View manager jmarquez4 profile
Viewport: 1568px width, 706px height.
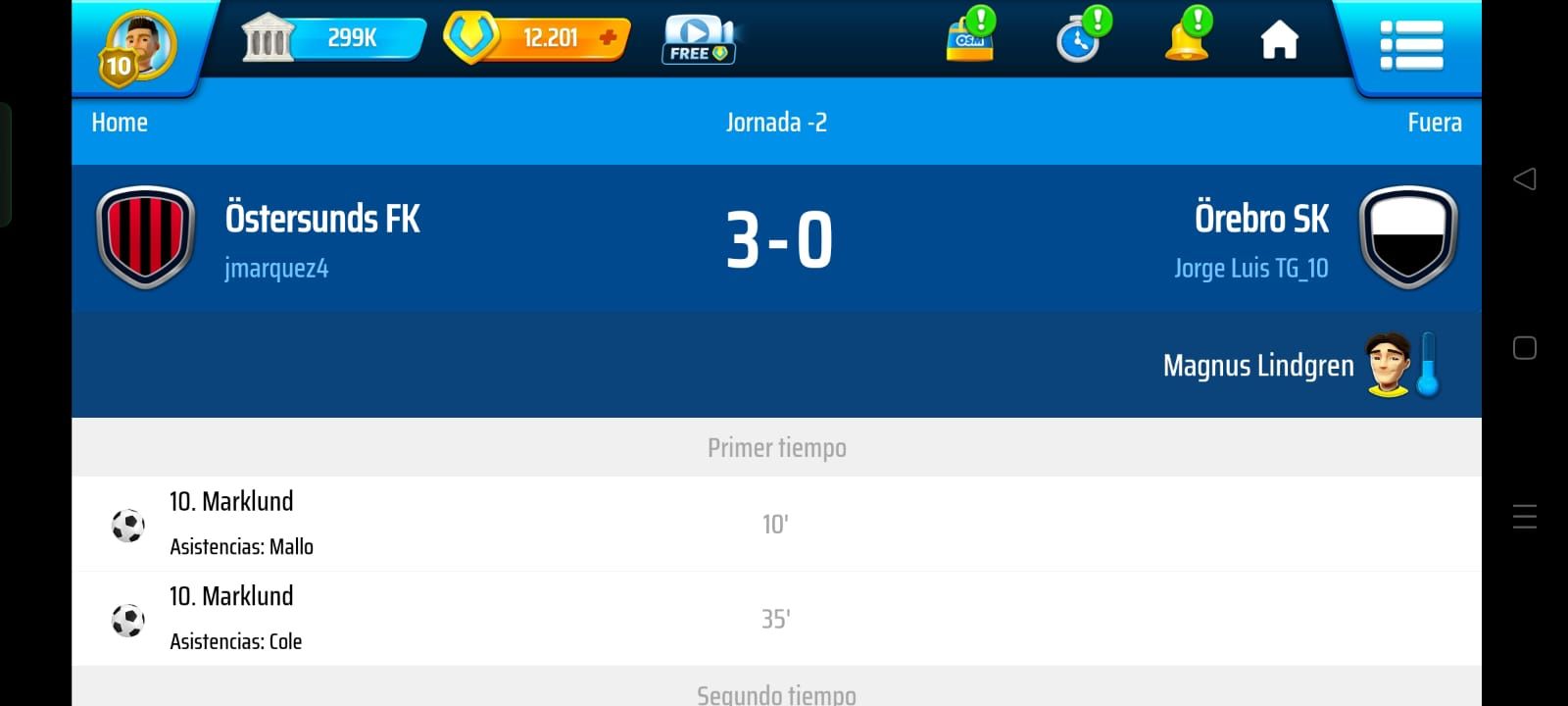(x=276, y=269)
